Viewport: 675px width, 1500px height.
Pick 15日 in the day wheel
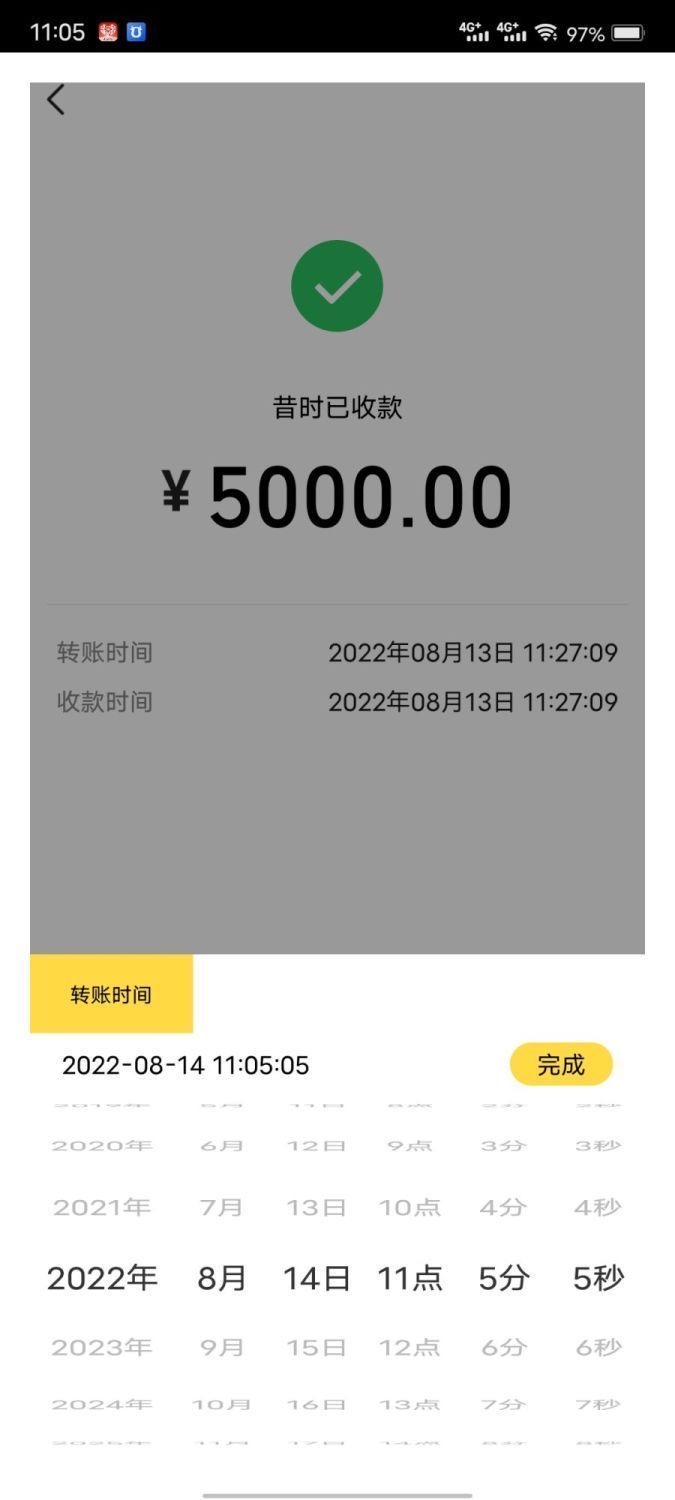316,1348
